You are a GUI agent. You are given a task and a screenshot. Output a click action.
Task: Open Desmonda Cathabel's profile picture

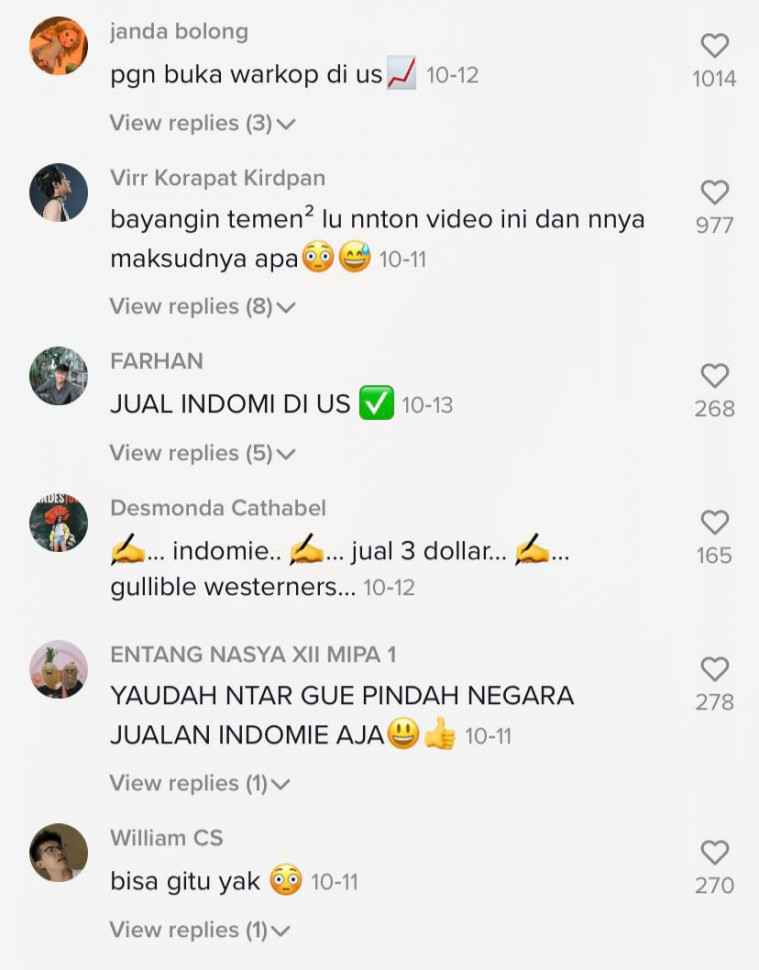click(x=58, y=522)
